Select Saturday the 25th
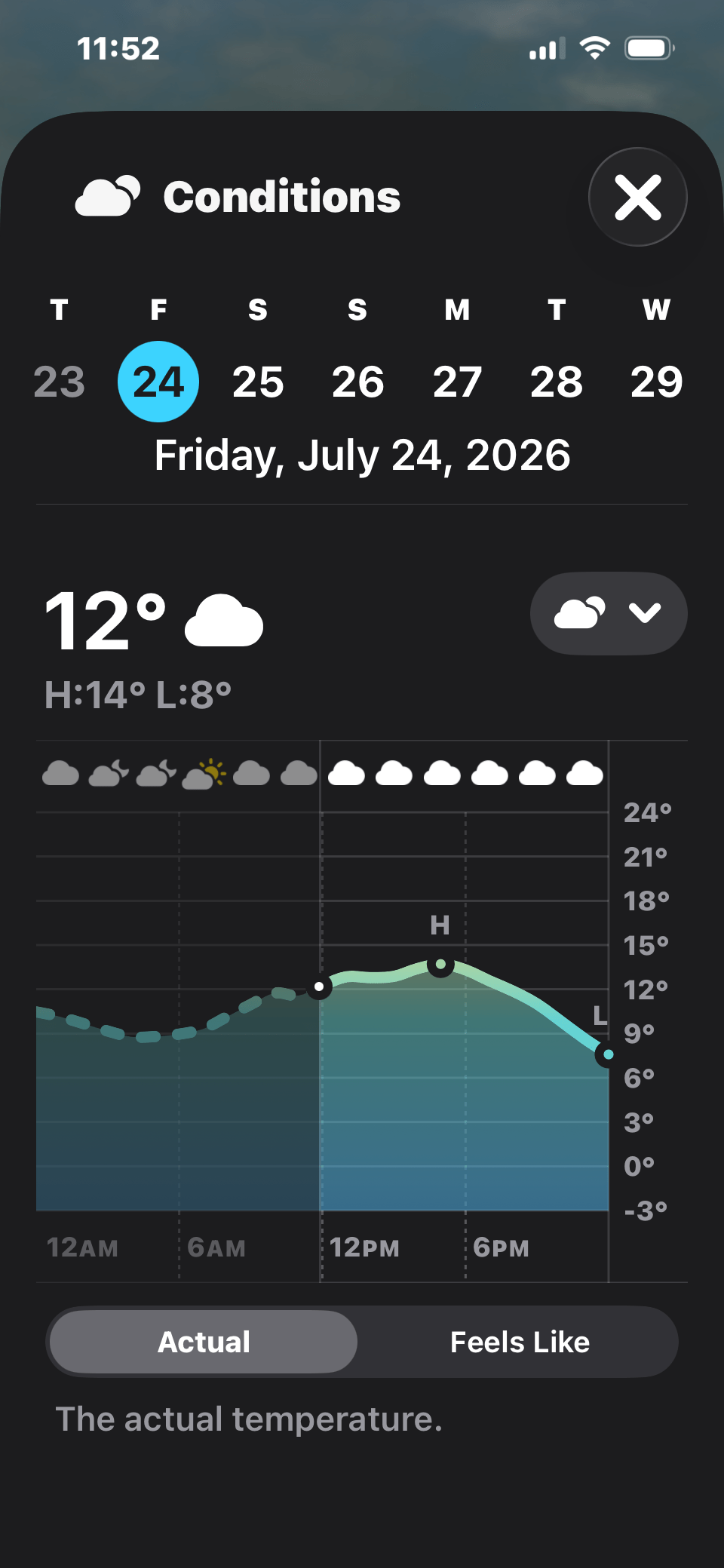The height and width of the screenshot is (1568, 724). pyautogui.click(x=258, y=382)
